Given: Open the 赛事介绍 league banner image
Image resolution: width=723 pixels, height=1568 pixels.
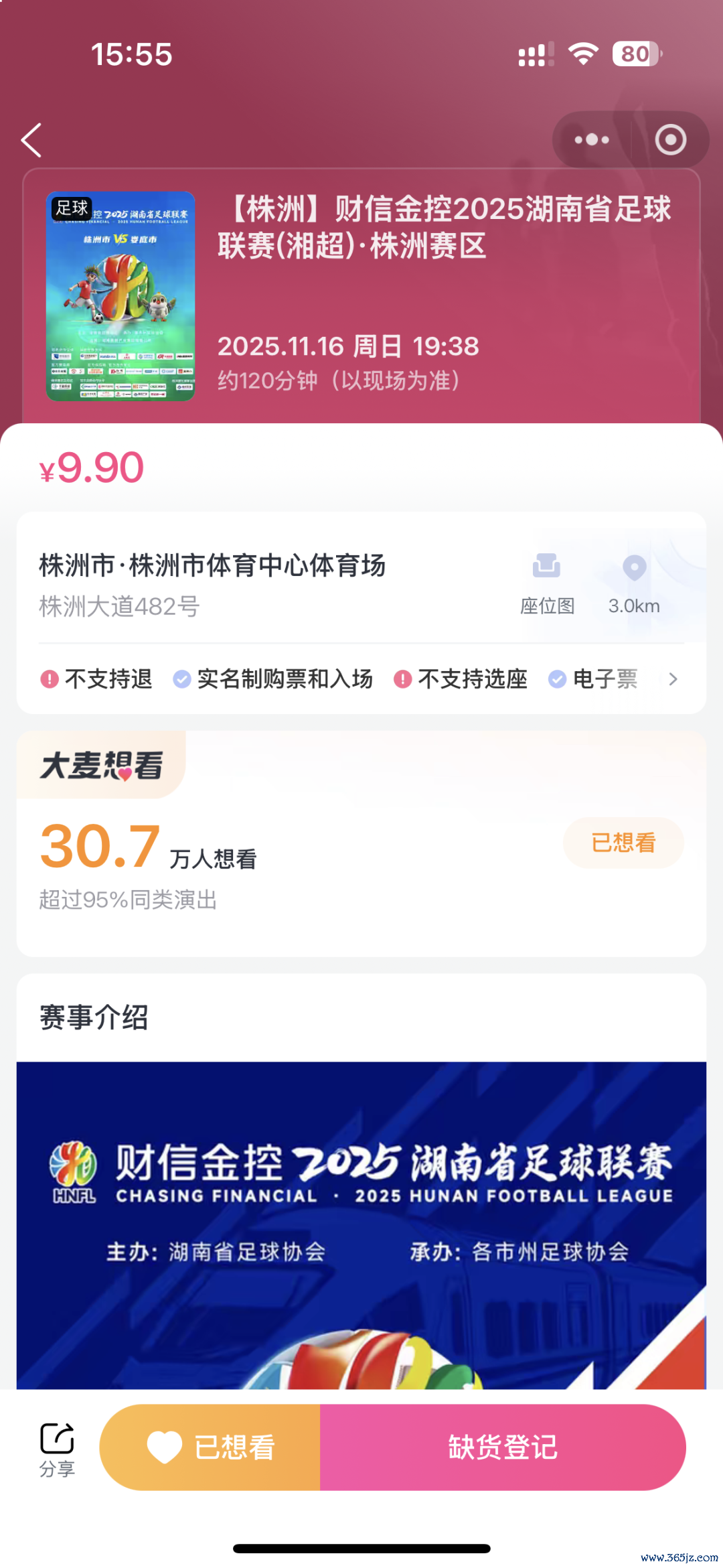Looking at the screenshot, I should pos(361,1224).
